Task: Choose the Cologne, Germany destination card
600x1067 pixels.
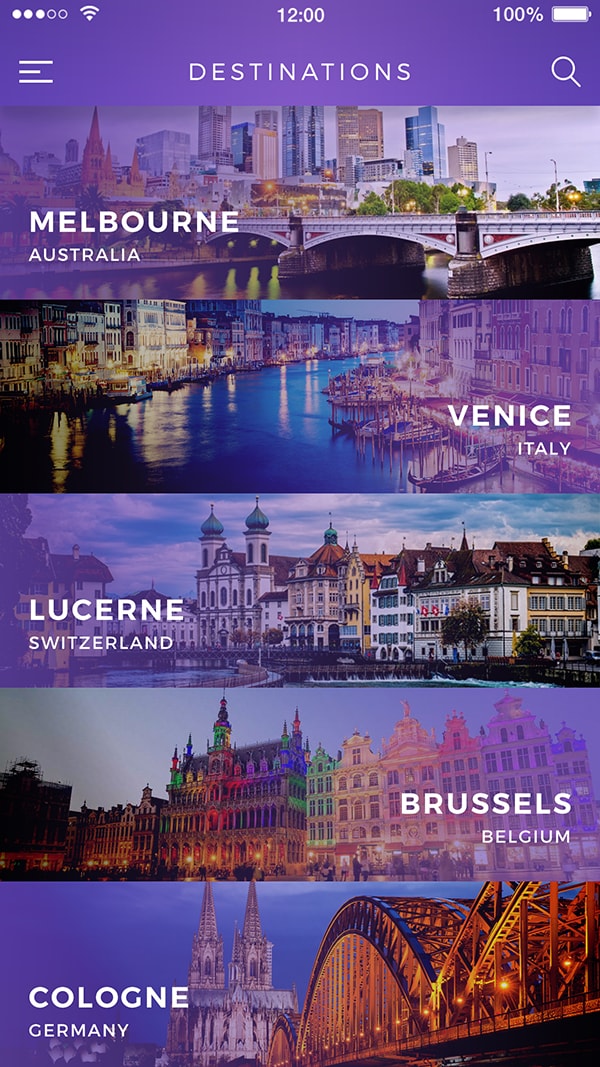Action: pos(300,975)
